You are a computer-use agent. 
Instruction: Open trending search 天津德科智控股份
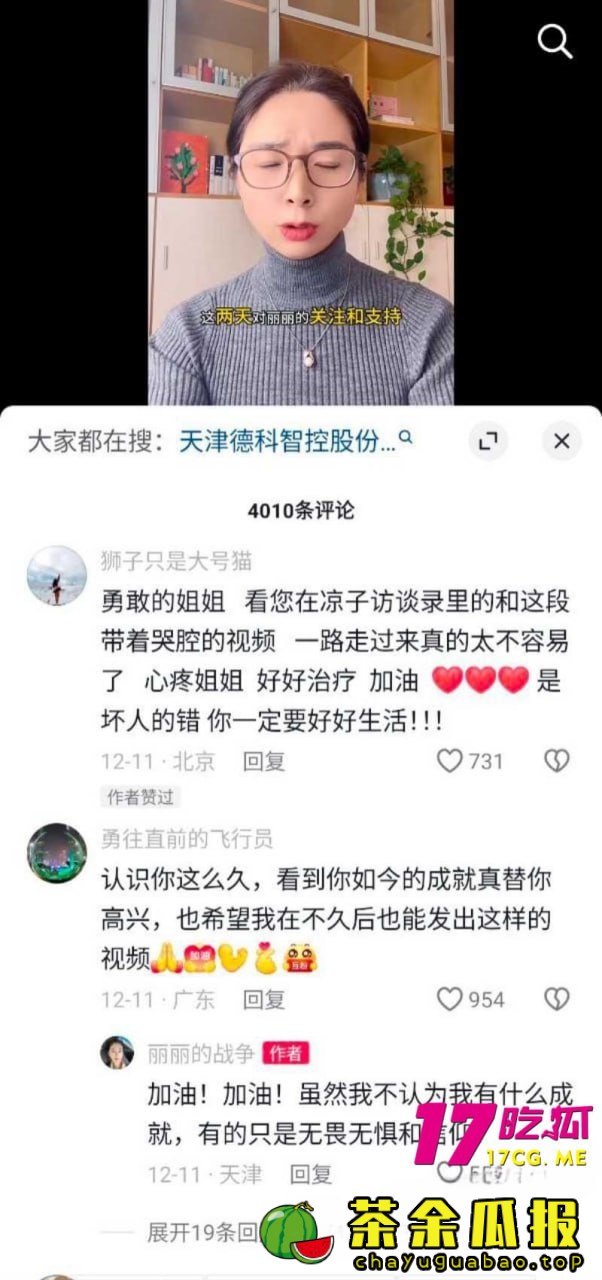[295, 441]
